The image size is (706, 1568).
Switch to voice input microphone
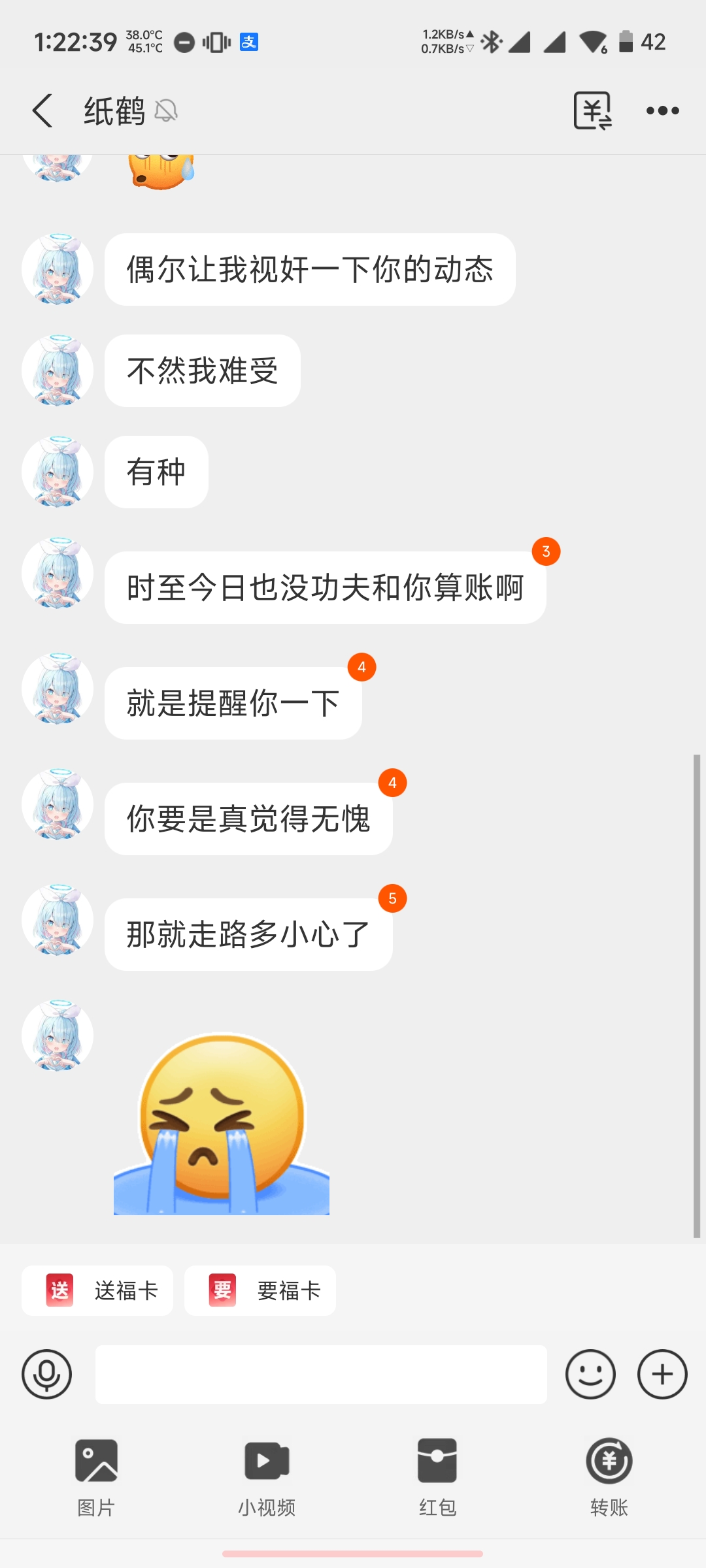[x=46, y=1374]
